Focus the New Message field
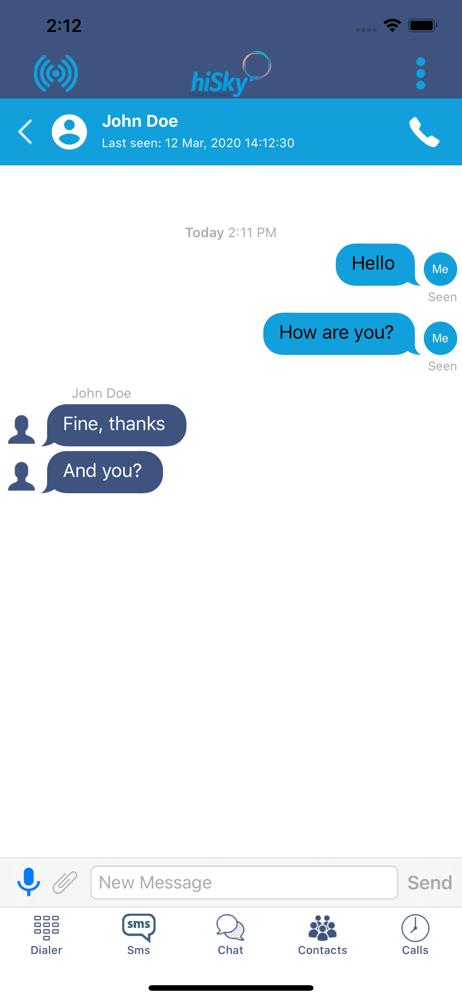The height and width of the screenshot is (1000, 462). [x=244, y=883]
